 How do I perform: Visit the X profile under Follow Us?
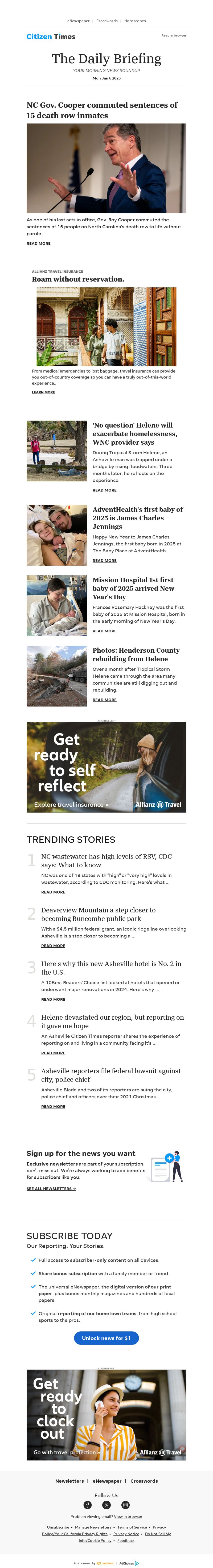tap(107, 1505)
